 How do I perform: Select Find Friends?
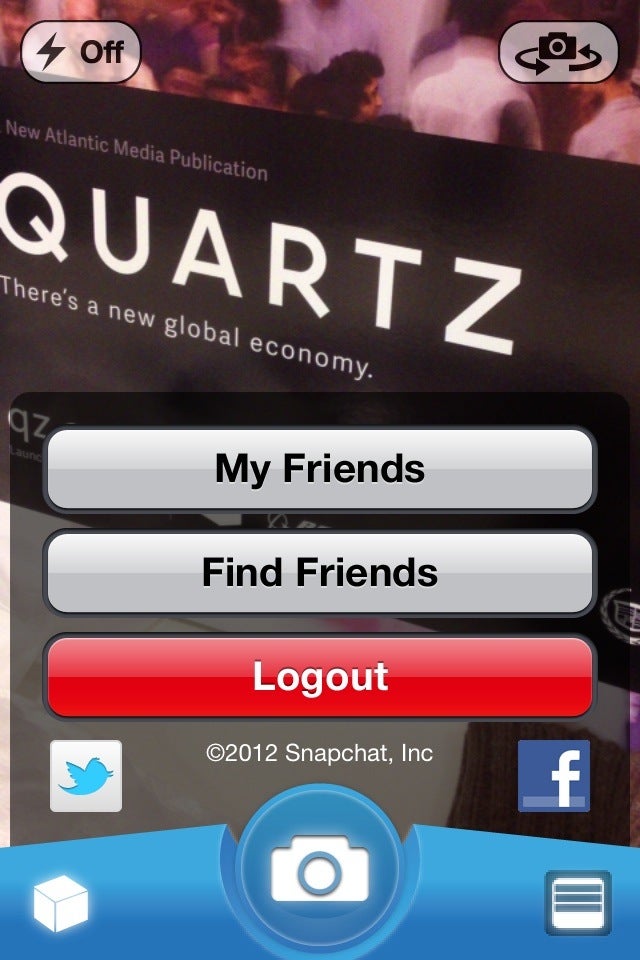tap(320, 573)
